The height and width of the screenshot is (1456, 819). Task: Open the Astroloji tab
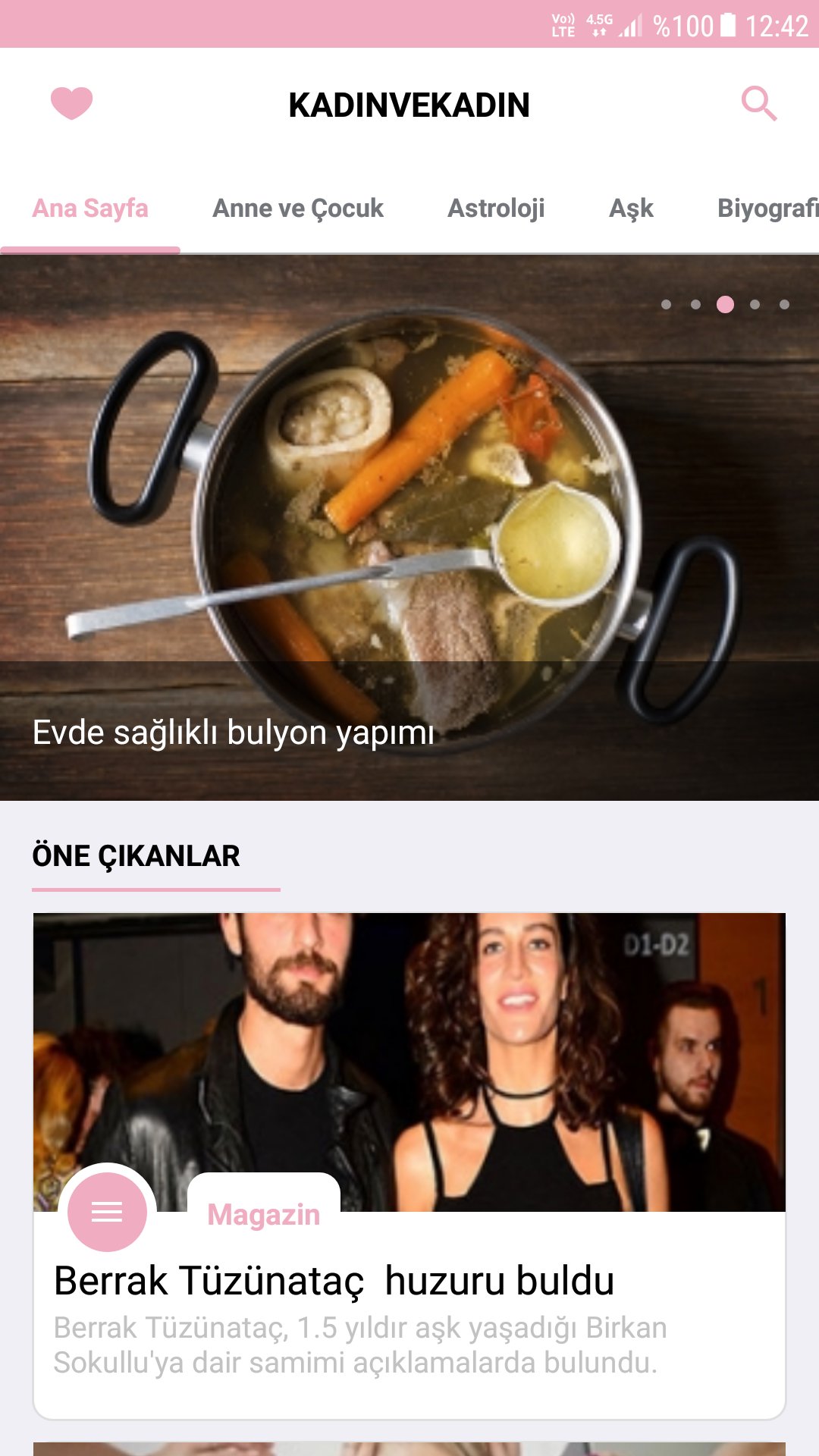(496, 209)
